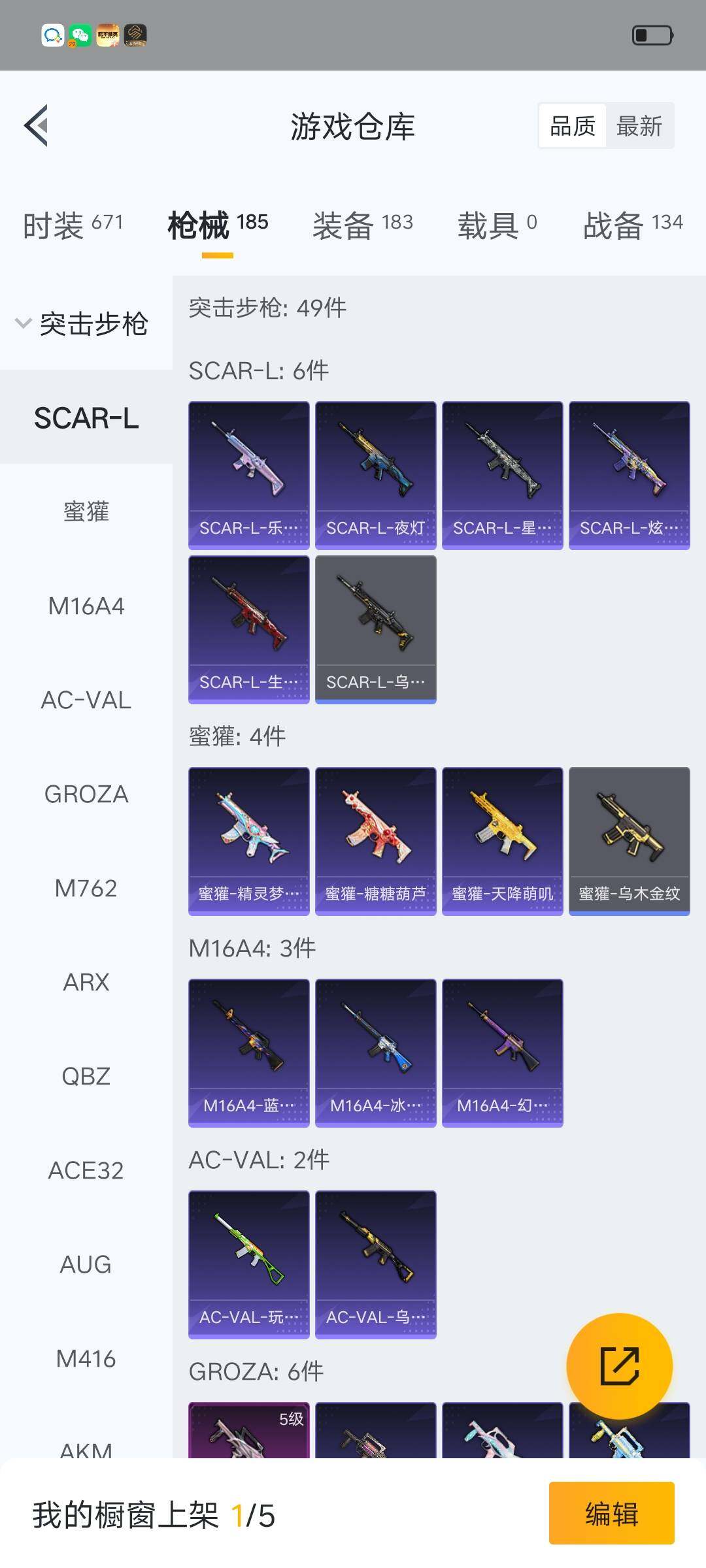Viewport: 706px width, 1568px height.
Task: Select M416 in the sidebar
Action: pos(86,1358)
